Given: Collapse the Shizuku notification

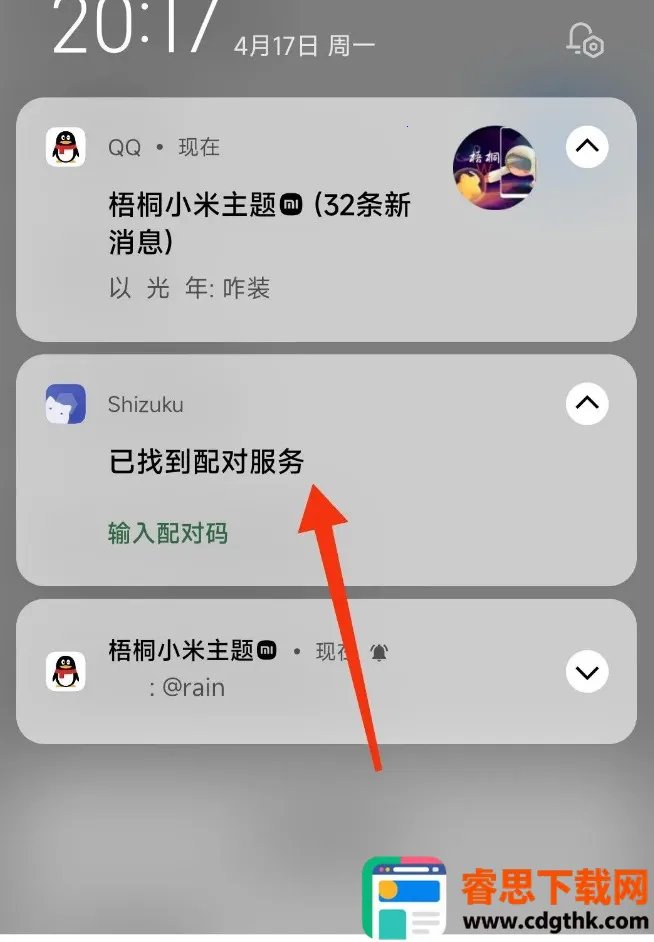Looking at the screenshot, I should coord(587,404).
